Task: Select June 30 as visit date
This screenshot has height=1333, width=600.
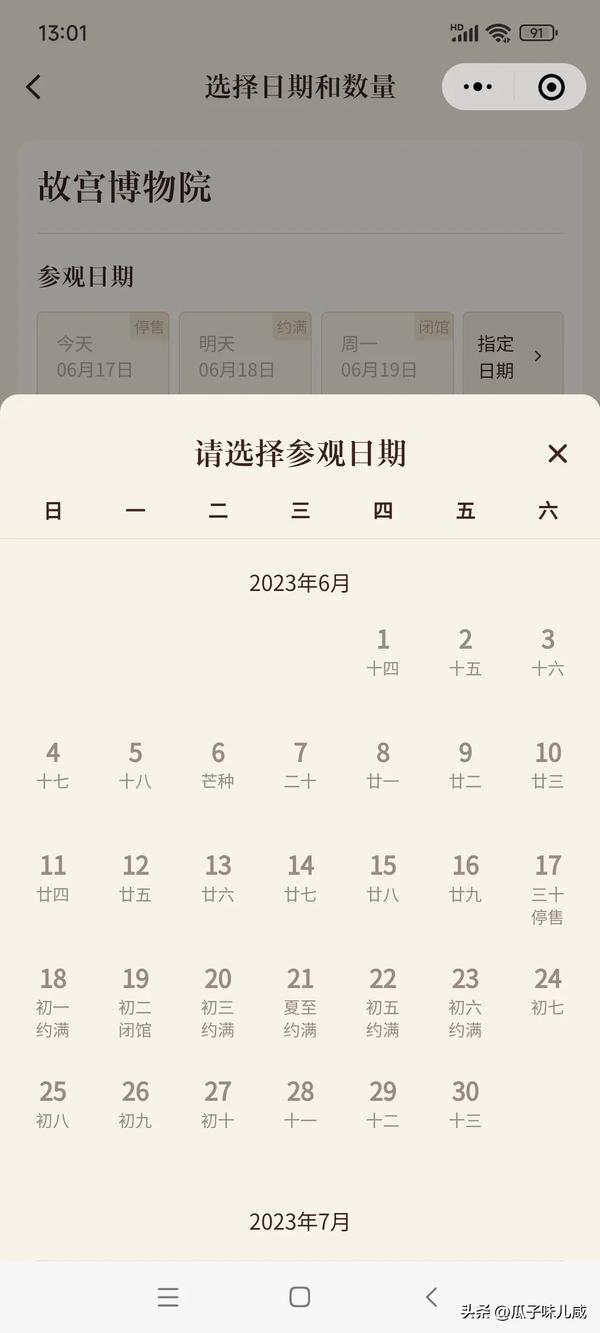Action: point(465,1103)
